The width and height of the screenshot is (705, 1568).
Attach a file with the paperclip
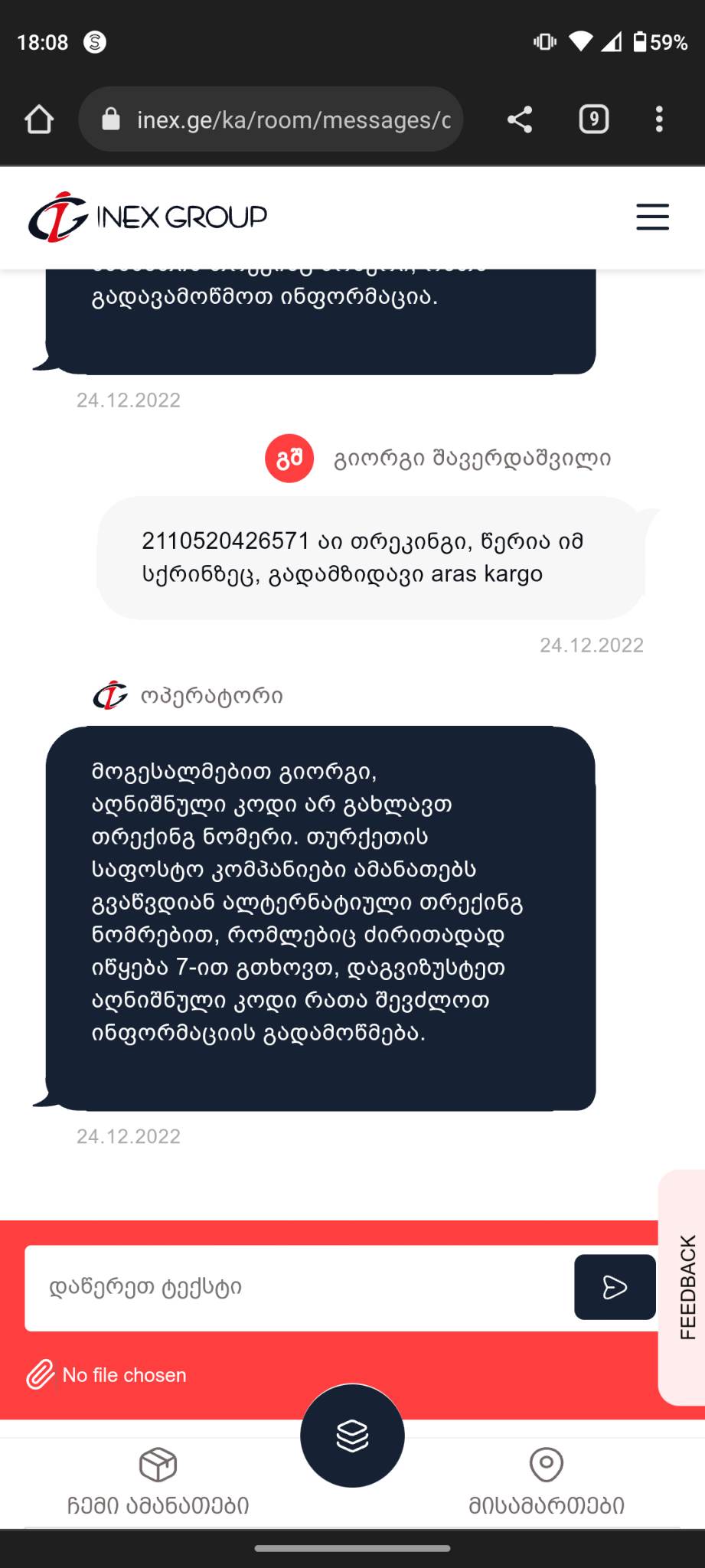point(41,1374)
